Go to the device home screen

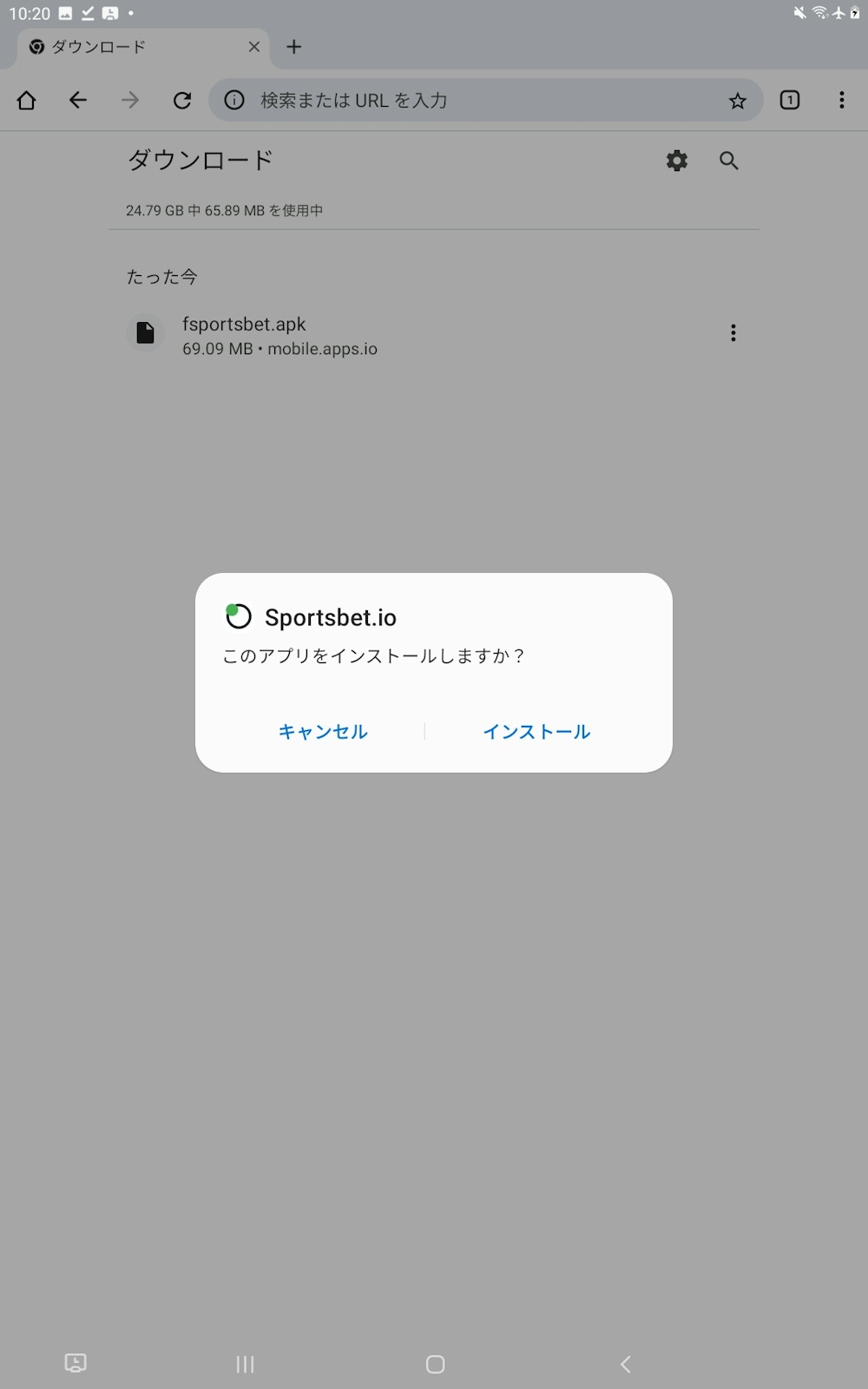coord(436,1364)
